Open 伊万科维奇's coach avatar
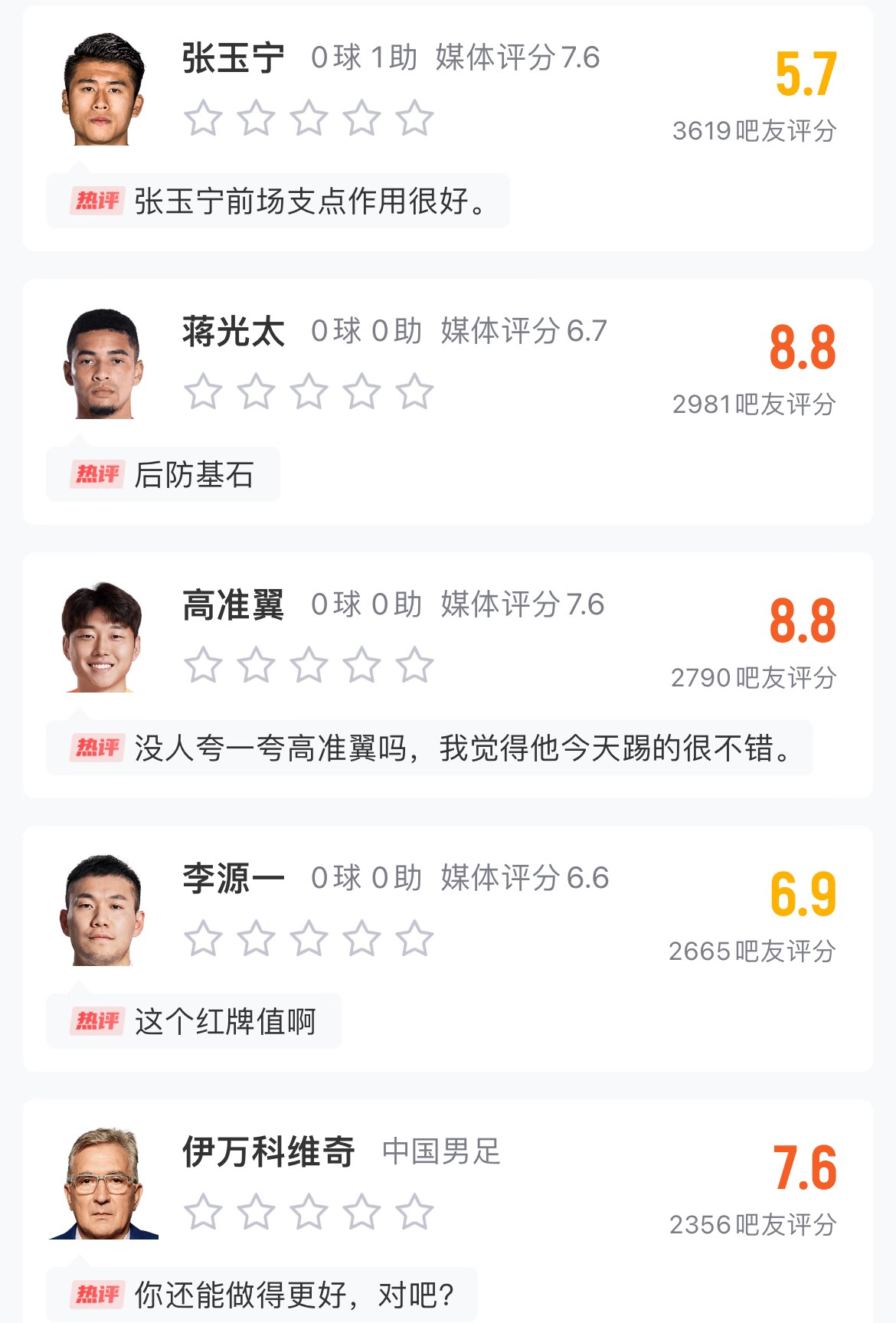The image size is (896, 1323). (104, 1184)
